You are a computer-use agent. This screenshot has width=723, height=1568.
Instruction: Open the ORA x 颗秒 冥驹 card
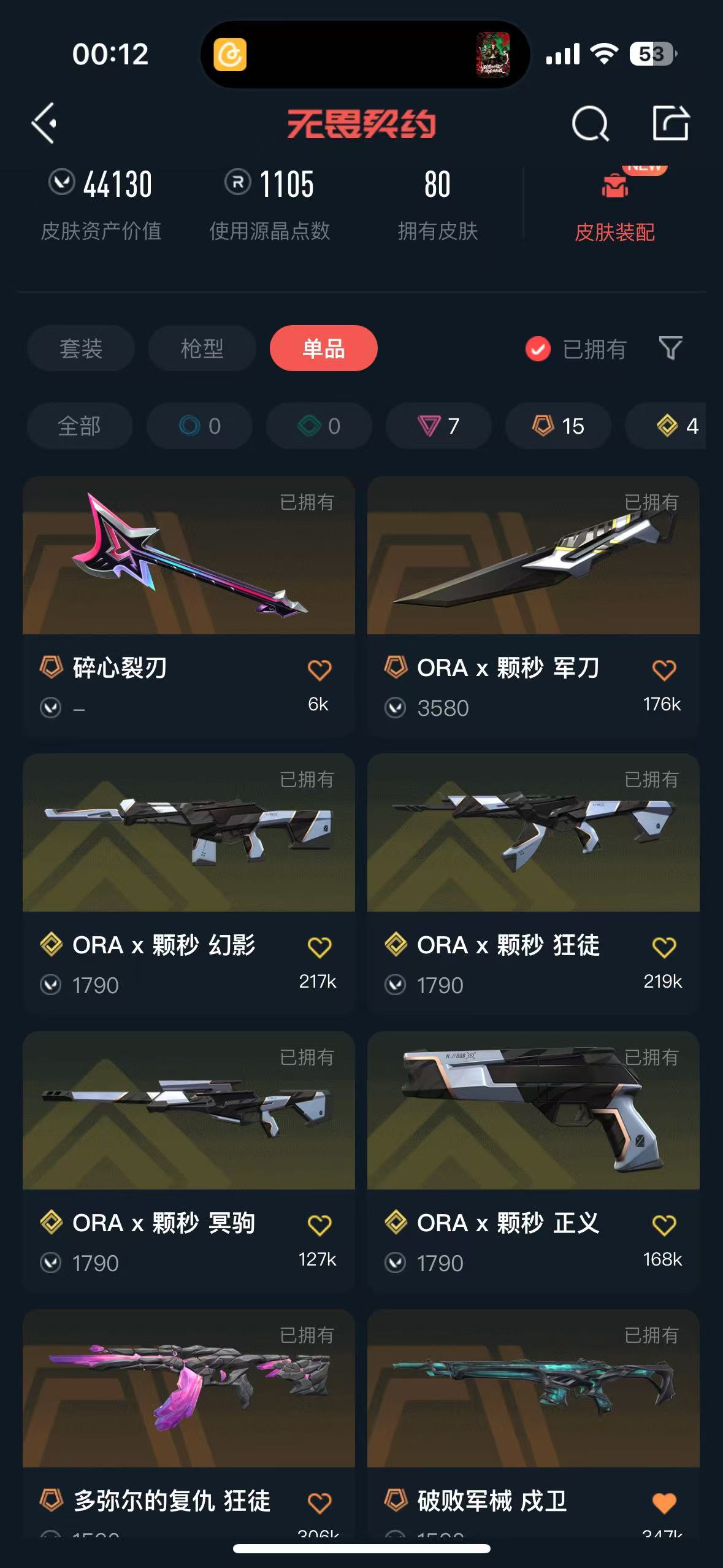pyautogui.click(x=189, y=1162)
